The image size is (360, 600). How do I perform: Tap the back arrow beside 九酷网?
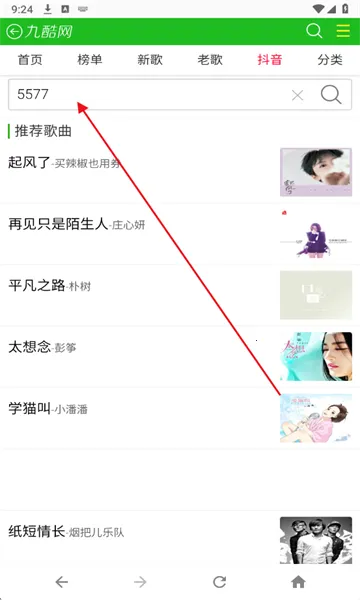coord(15,32)
